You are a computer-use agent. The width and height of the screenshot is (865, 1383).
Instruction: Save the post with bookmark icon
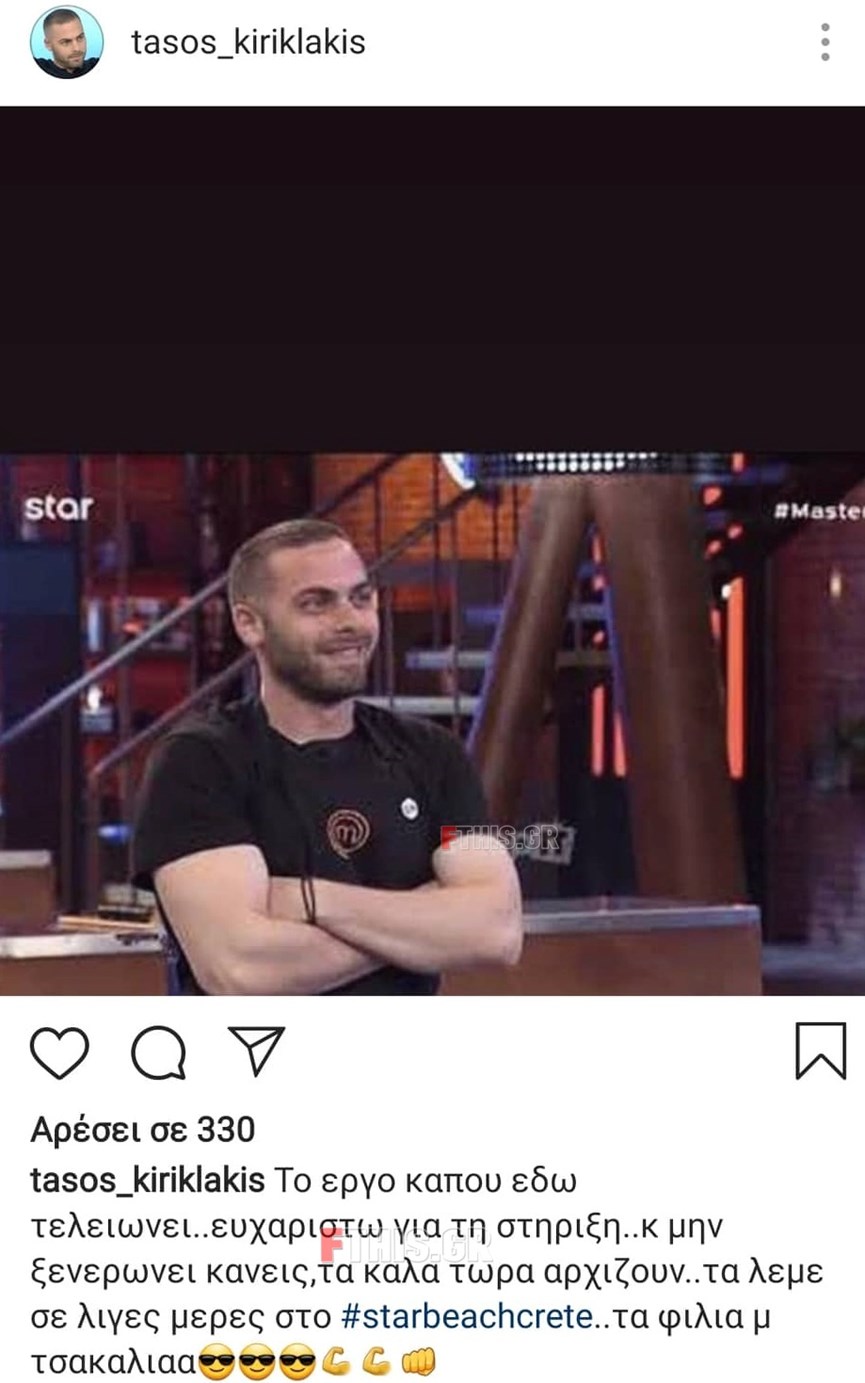(x=820, y=1051)
